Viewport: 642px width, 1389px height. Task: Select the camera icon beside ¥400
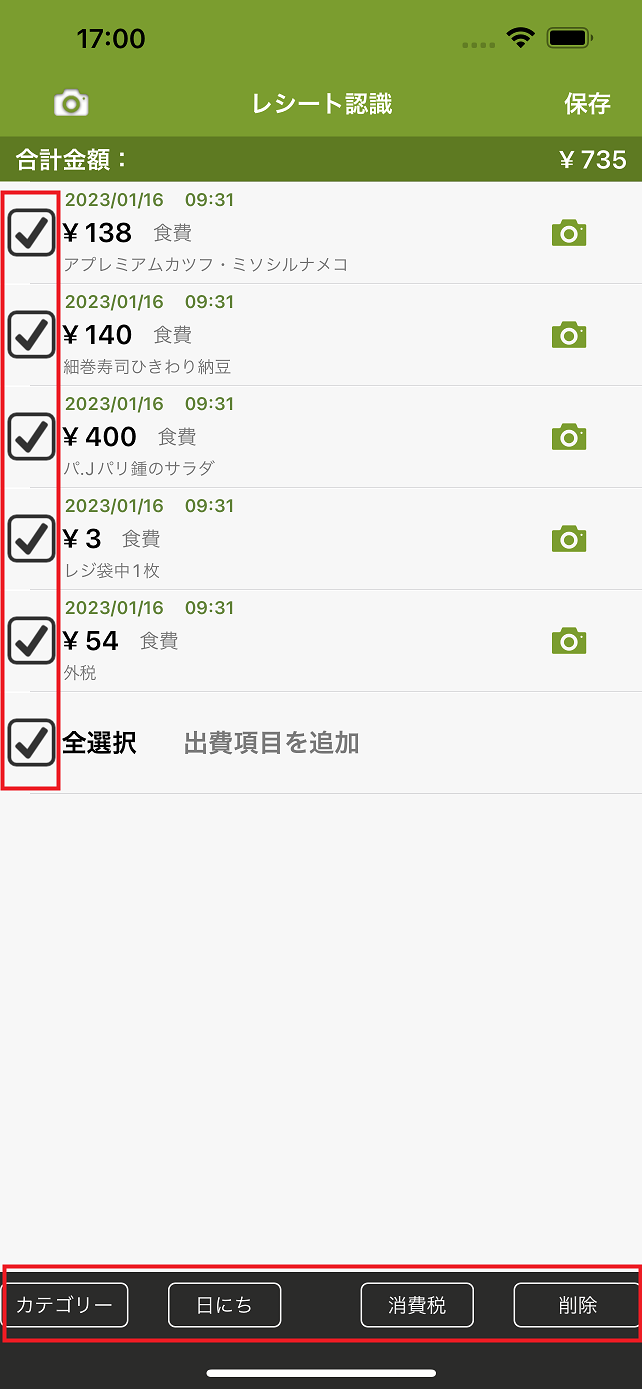click(x=569, y=437)
